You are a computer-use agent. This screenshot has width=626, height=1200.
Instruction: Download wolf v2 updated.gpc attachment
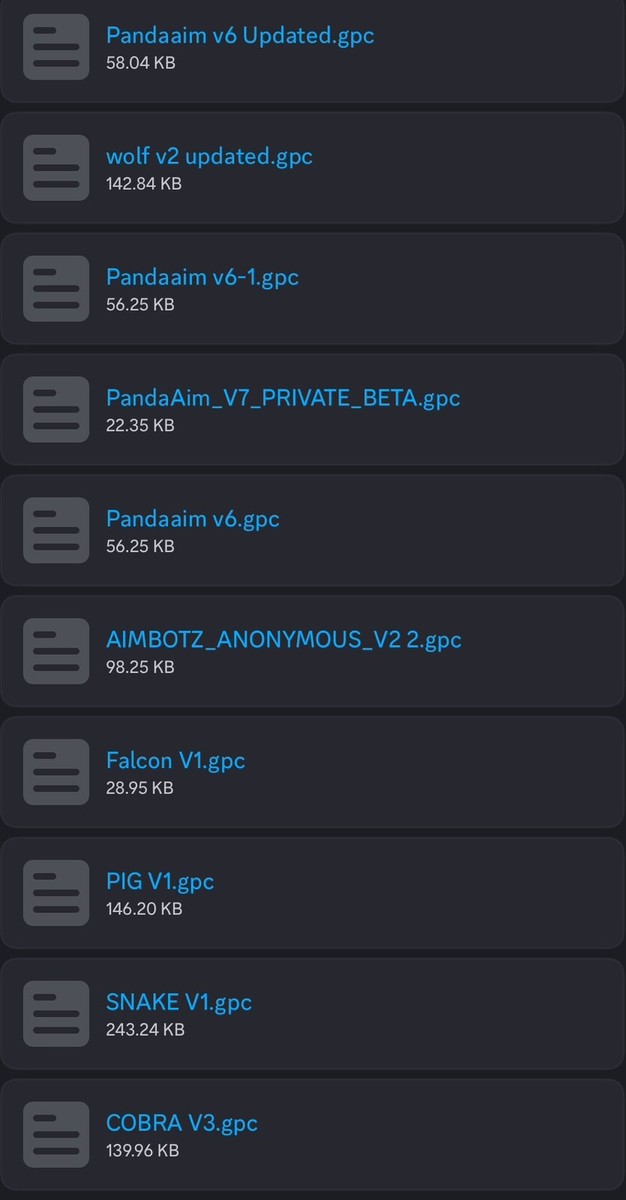pyautogui.click(x=209, y=157)
